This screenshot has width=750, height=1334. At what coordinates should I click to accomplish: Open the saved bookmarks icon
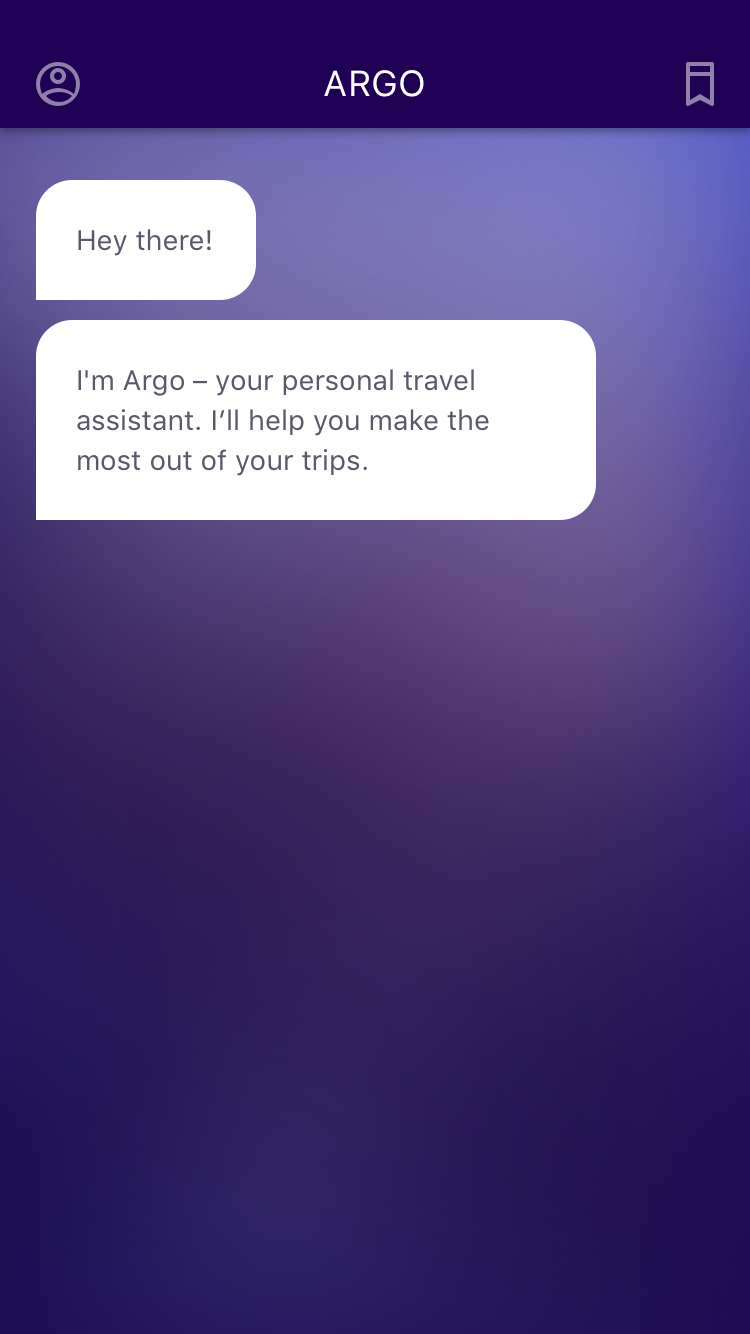tap(700, 84)
